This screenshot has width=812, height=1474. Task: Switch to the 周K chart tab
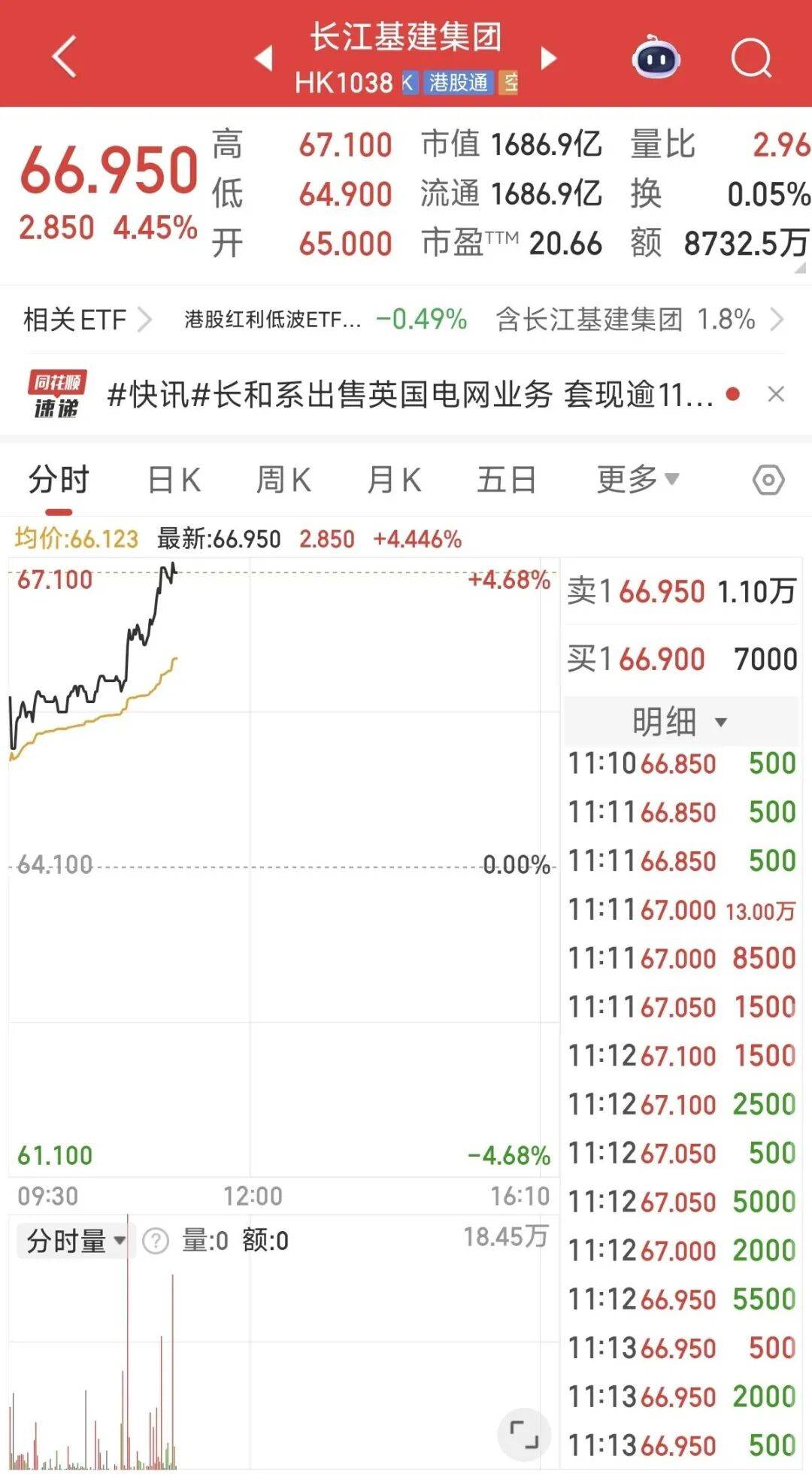[x=283, y=480]
